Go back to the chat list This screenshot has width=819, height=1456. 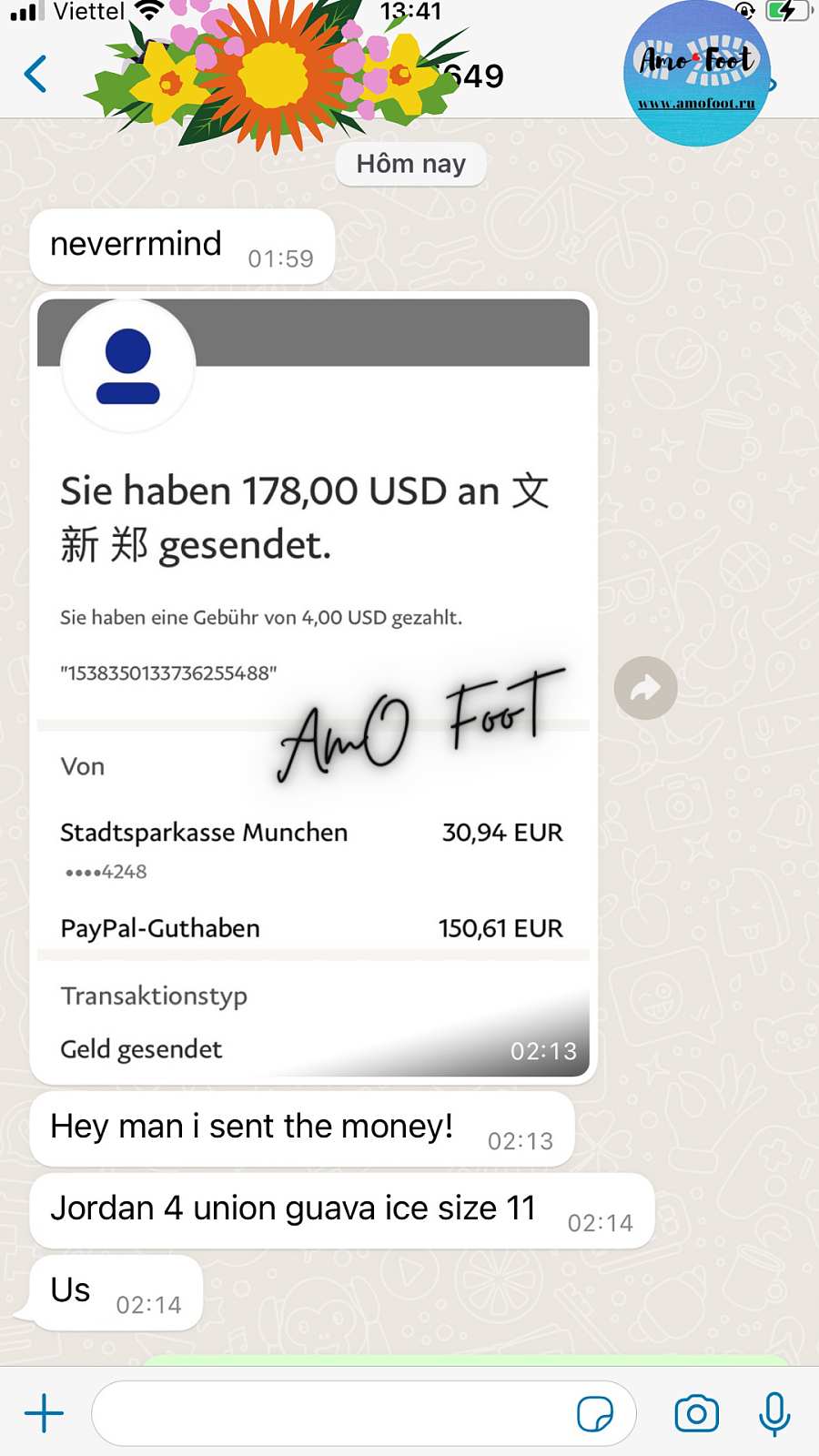[x=36, y=75]
